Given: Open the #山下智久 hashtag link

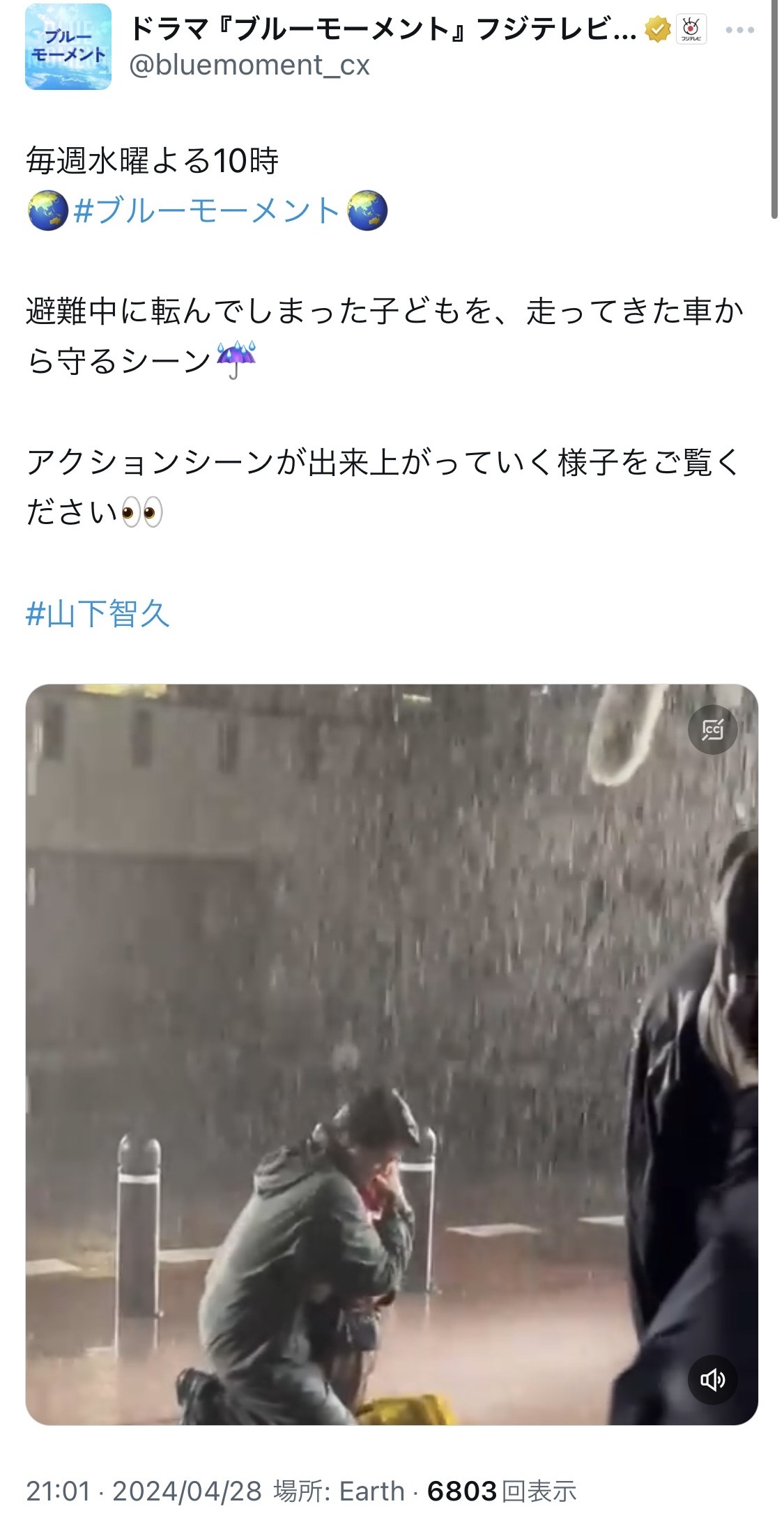Looking at the screenshot, I should 98,614.
